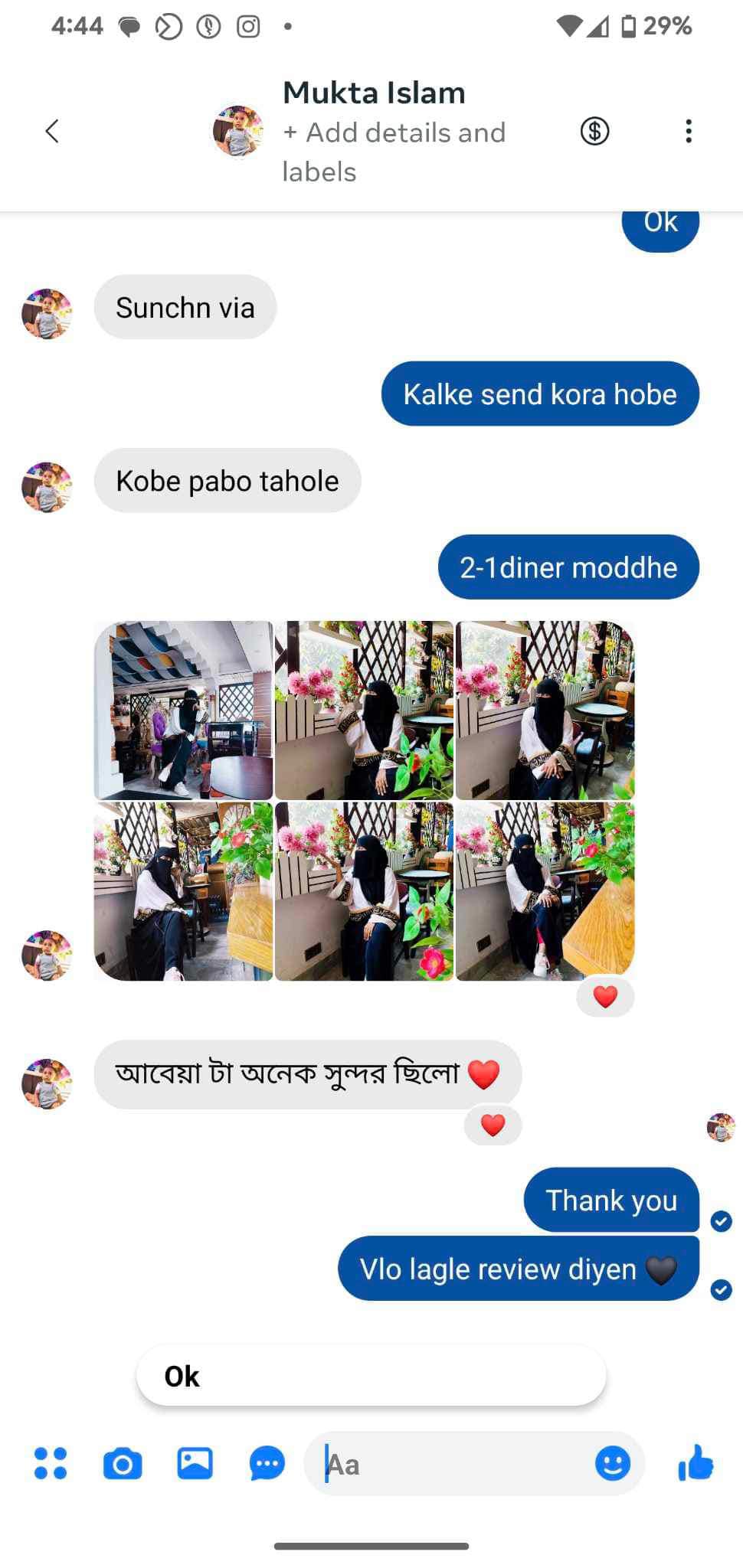
Task: Open the first photo with blue ceiling
Action: tap(183, 710)
